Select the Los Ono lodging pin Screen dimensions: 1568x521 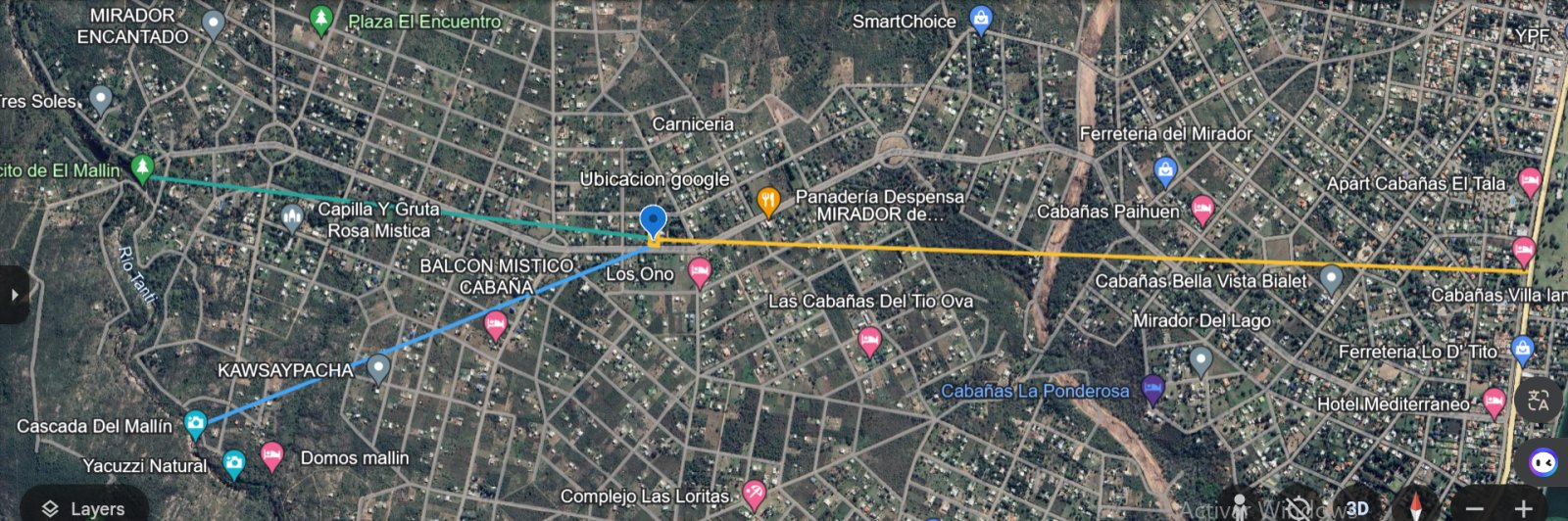coord(699,270)
